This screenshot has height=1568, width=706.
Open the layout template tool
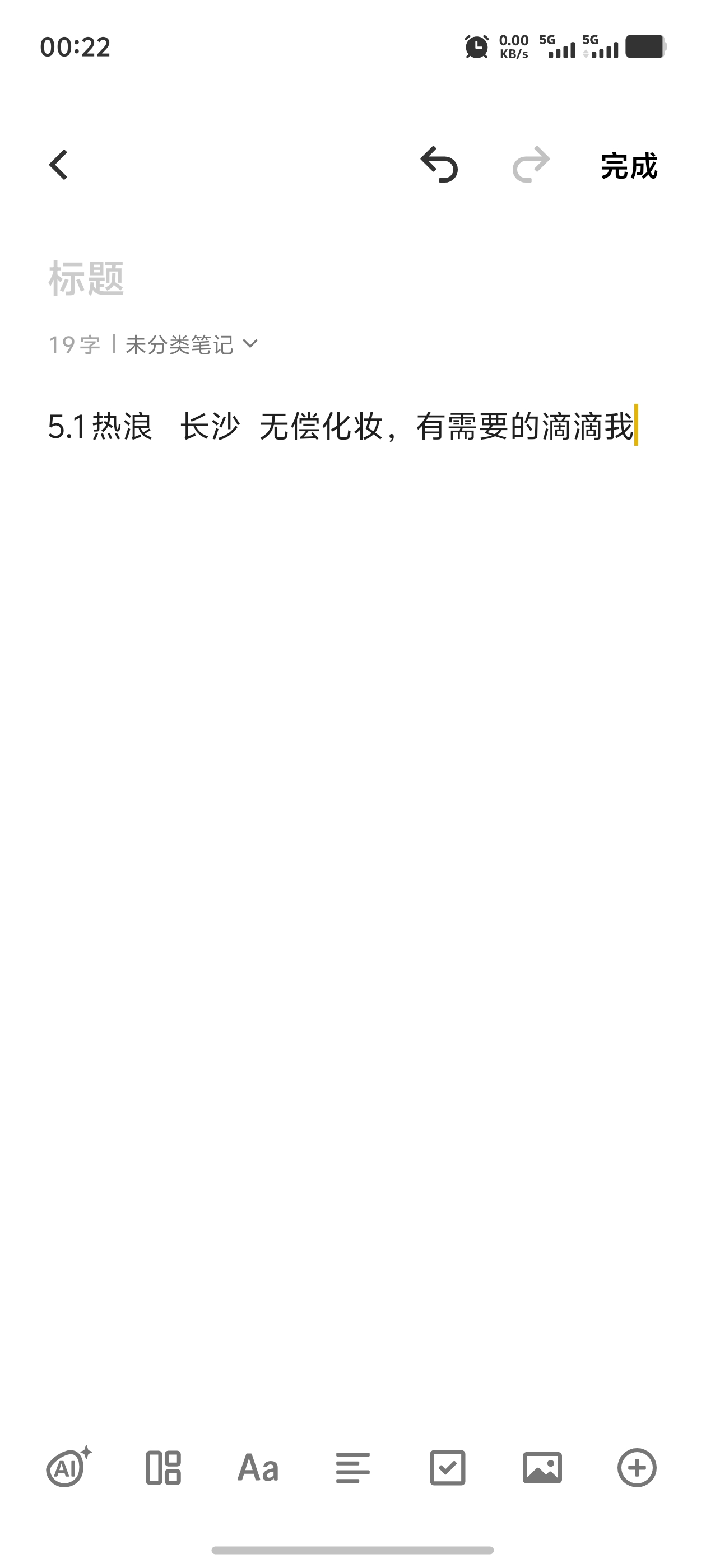(163, 1468)
